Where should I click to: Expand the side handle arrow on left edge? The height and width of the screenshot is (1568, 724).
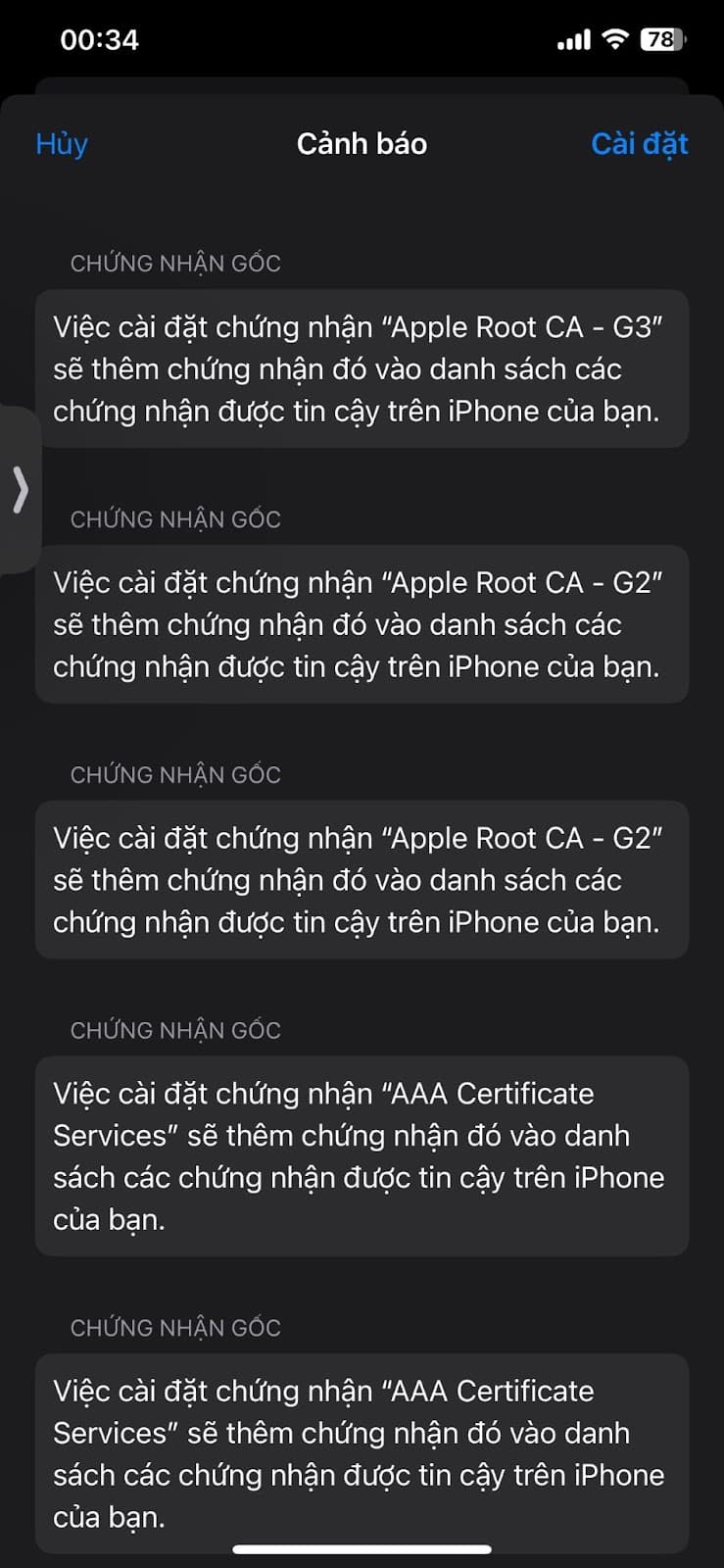(21, 490)
